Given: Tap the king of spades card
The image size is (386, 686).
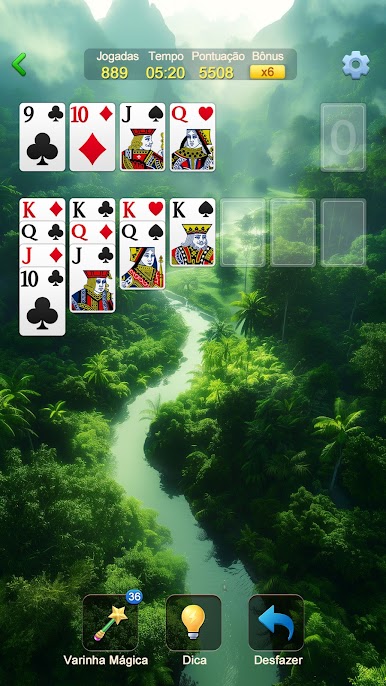Looking at the screenshot, I should coord(193,232).
